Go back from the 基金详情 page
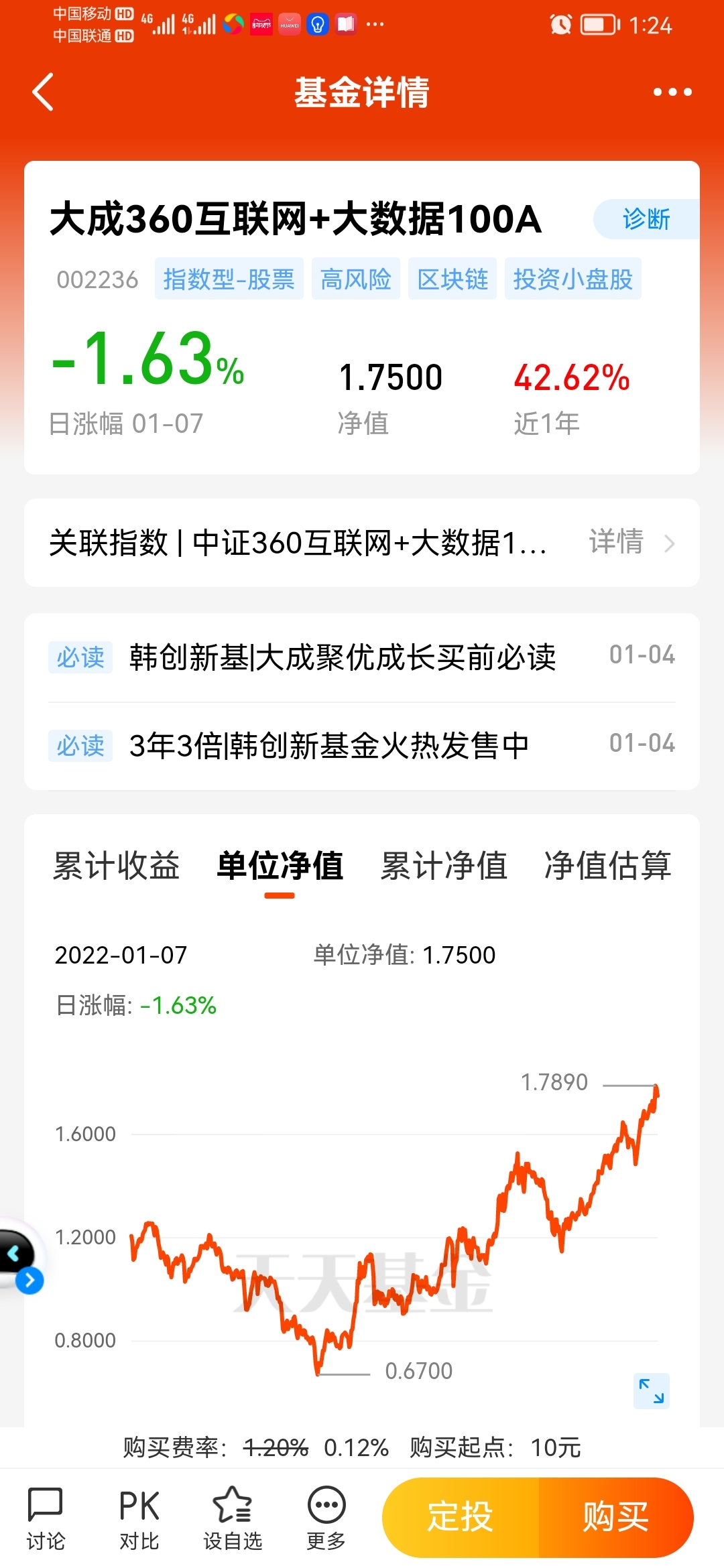 tap(43, 92)
